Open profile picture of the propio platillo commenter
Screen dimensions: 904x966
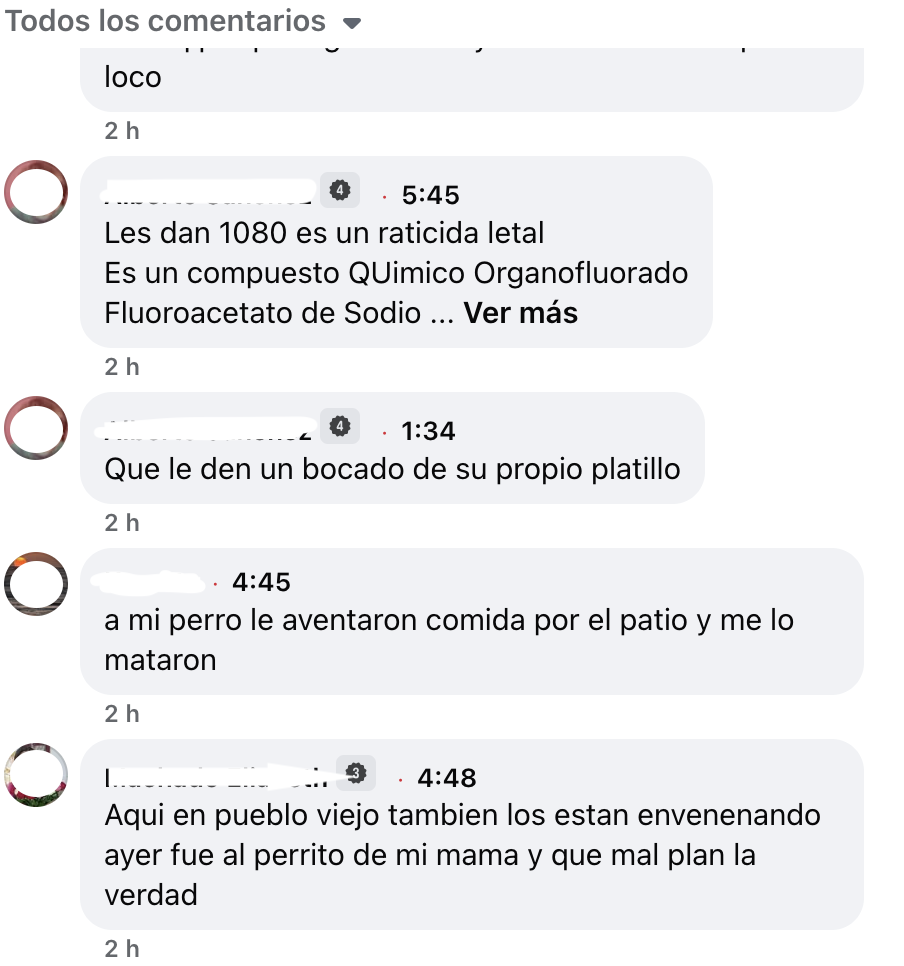click(37, 426)
